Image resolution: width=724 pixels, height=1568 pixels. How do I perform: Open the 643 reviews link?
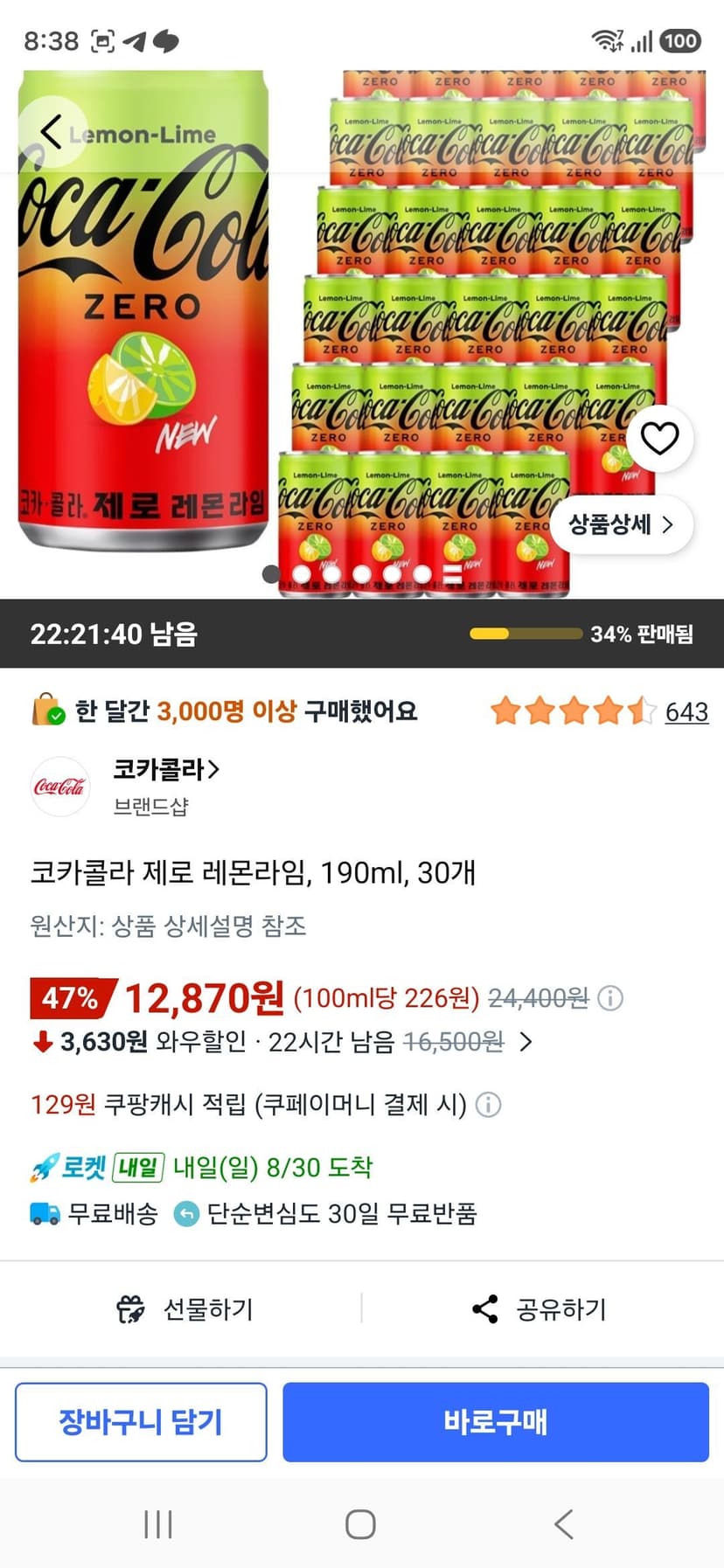pos(686,711)
